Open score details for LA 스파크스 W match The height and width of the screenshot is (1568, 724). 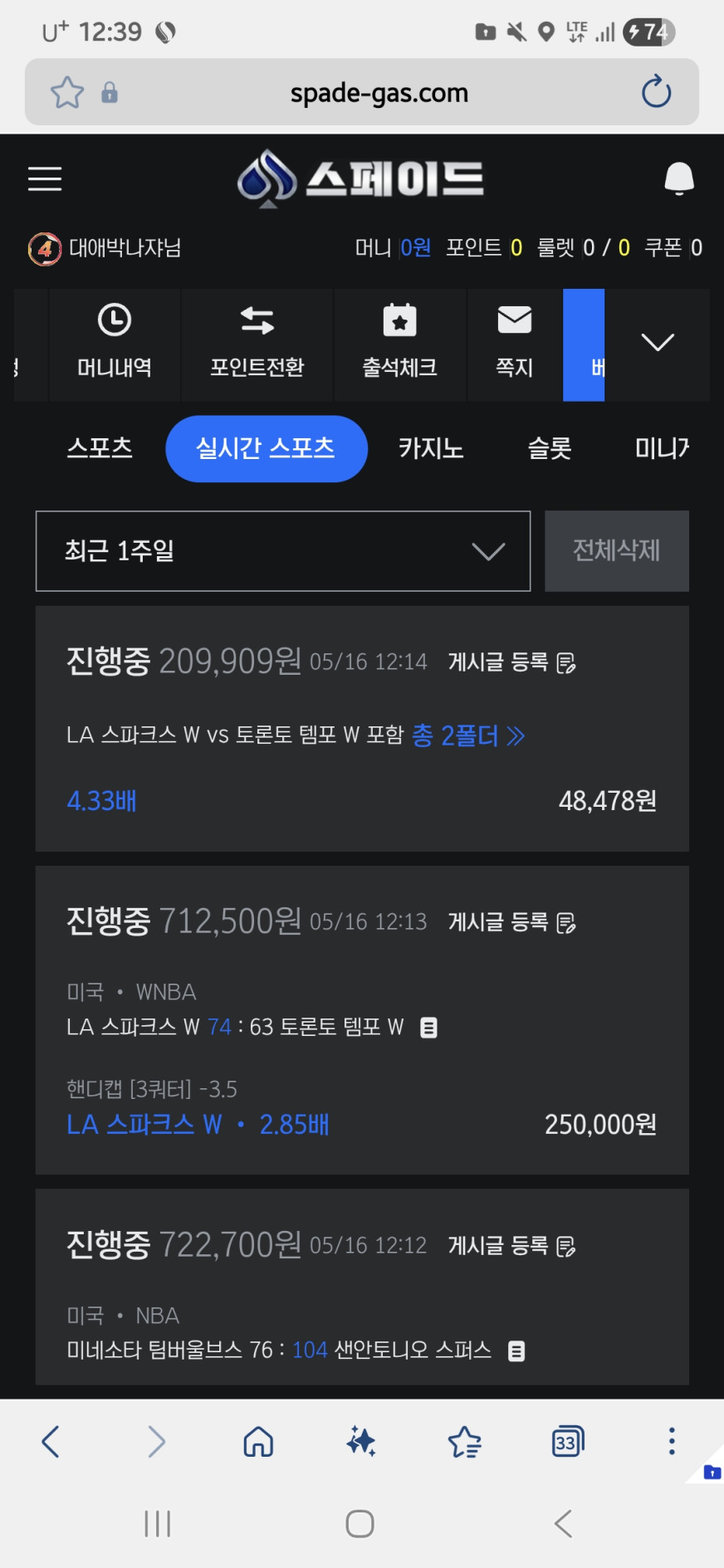pos(428,1028)
